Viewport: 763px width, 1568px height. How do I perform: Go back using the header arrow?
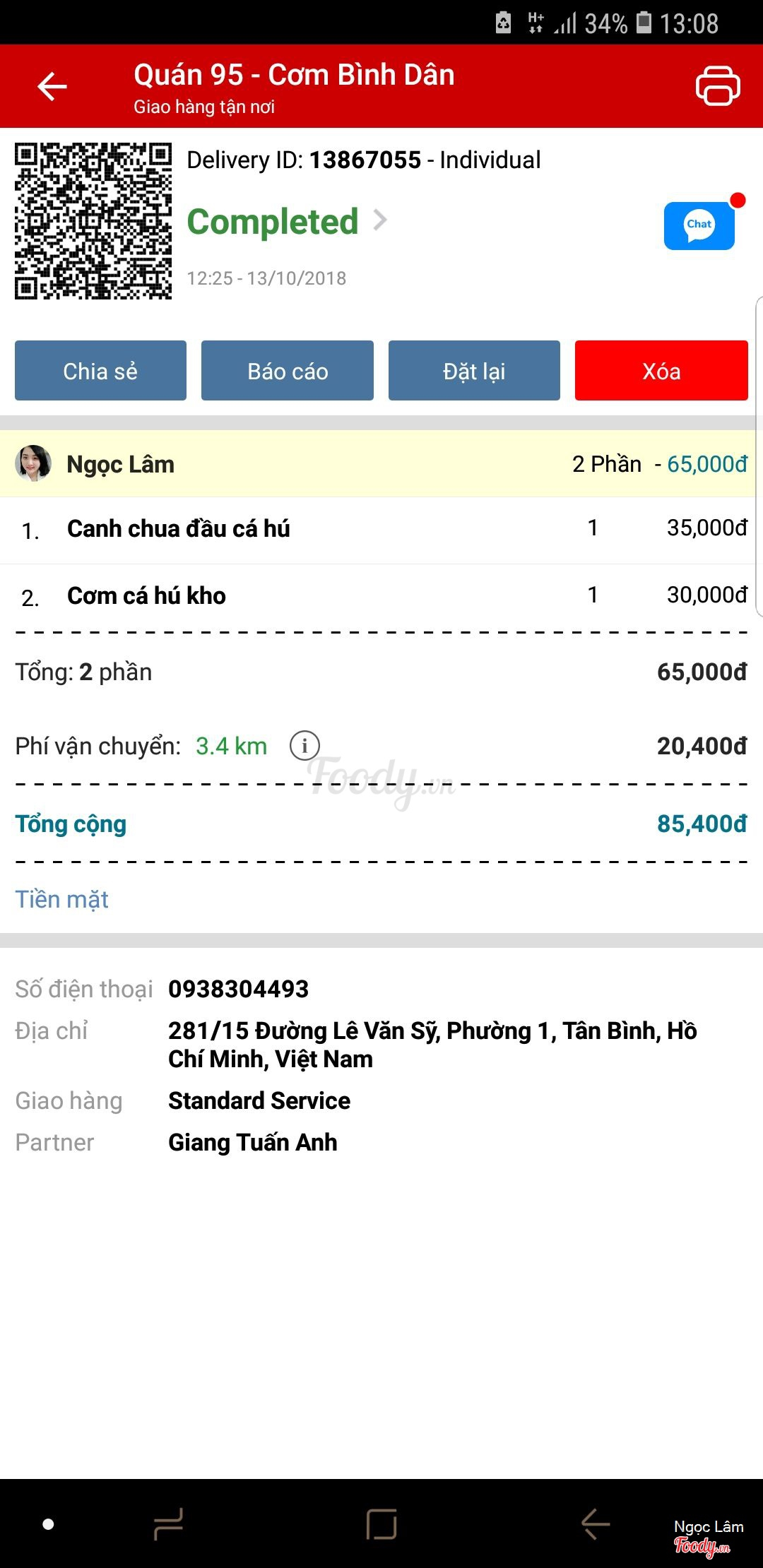(x=52, y=87)
